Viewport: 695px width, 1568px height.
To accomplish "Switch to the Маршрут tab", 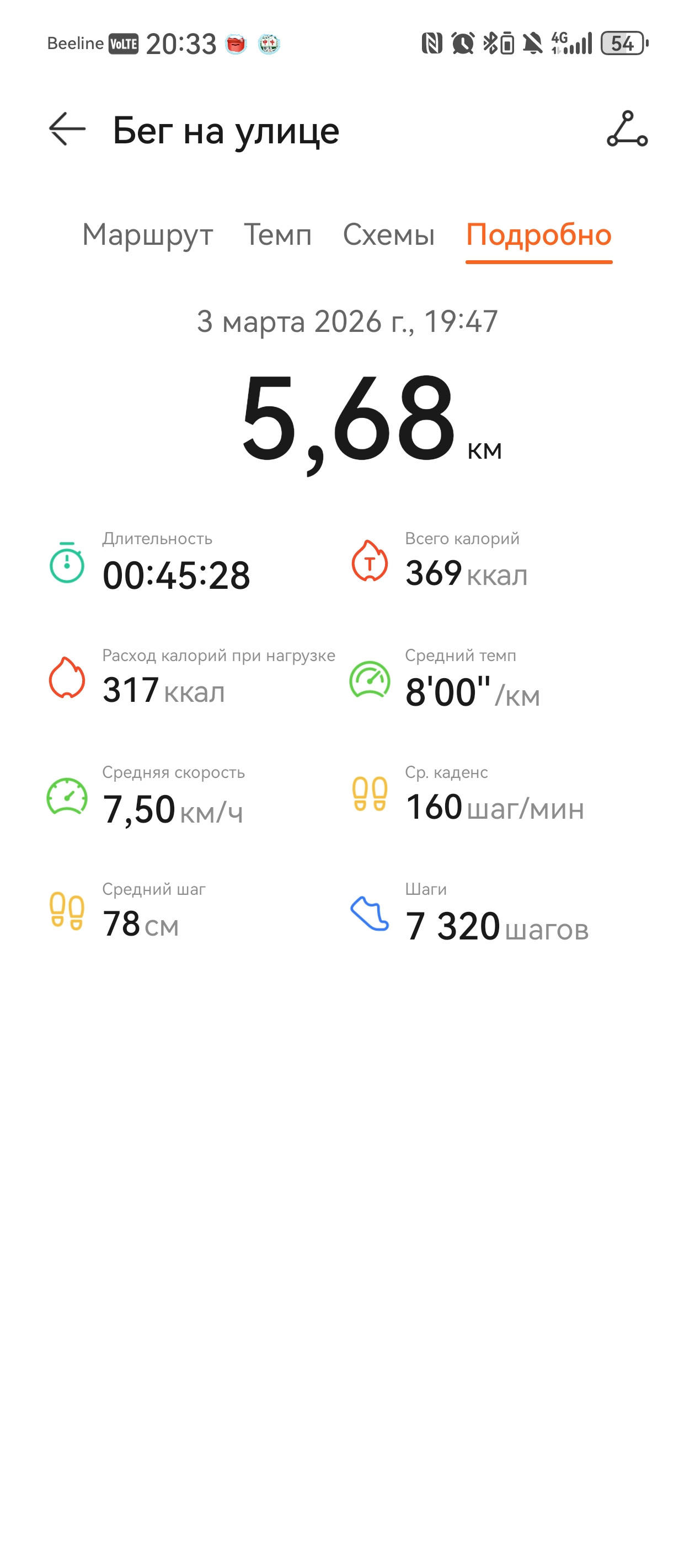I will pos(147,235).
